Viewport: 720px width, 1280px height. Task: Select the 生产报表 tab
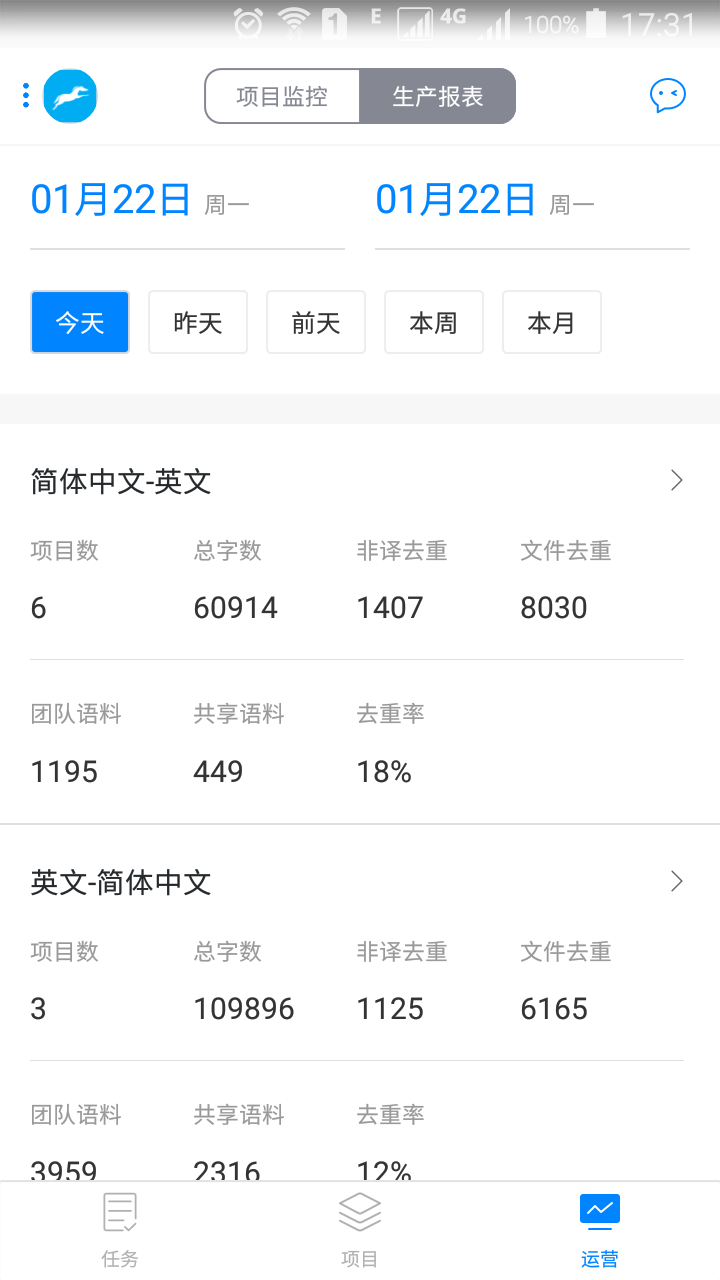click(438, 96)
